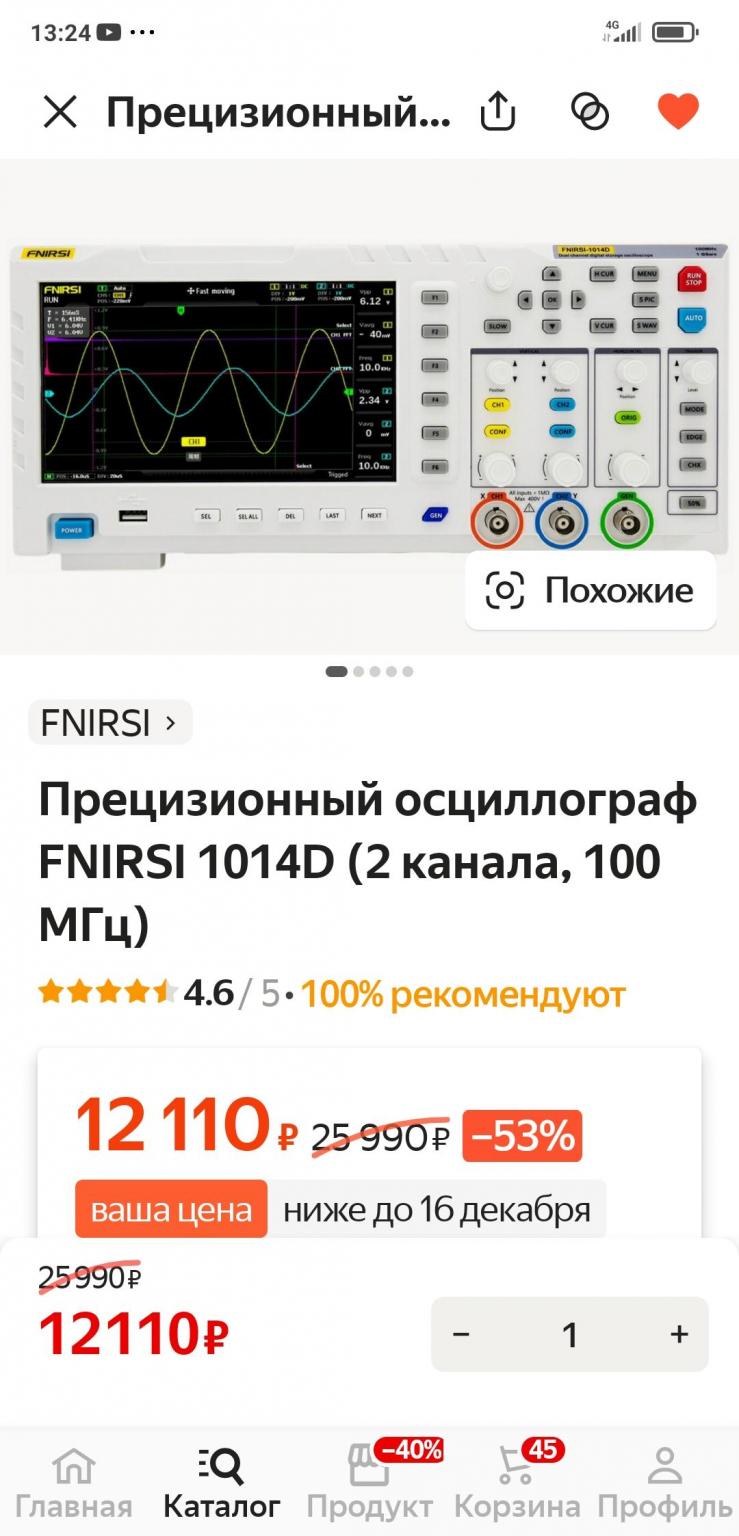Find similar items with Похожие
This screenshot has height=1536, width=739.
[590, 591]
